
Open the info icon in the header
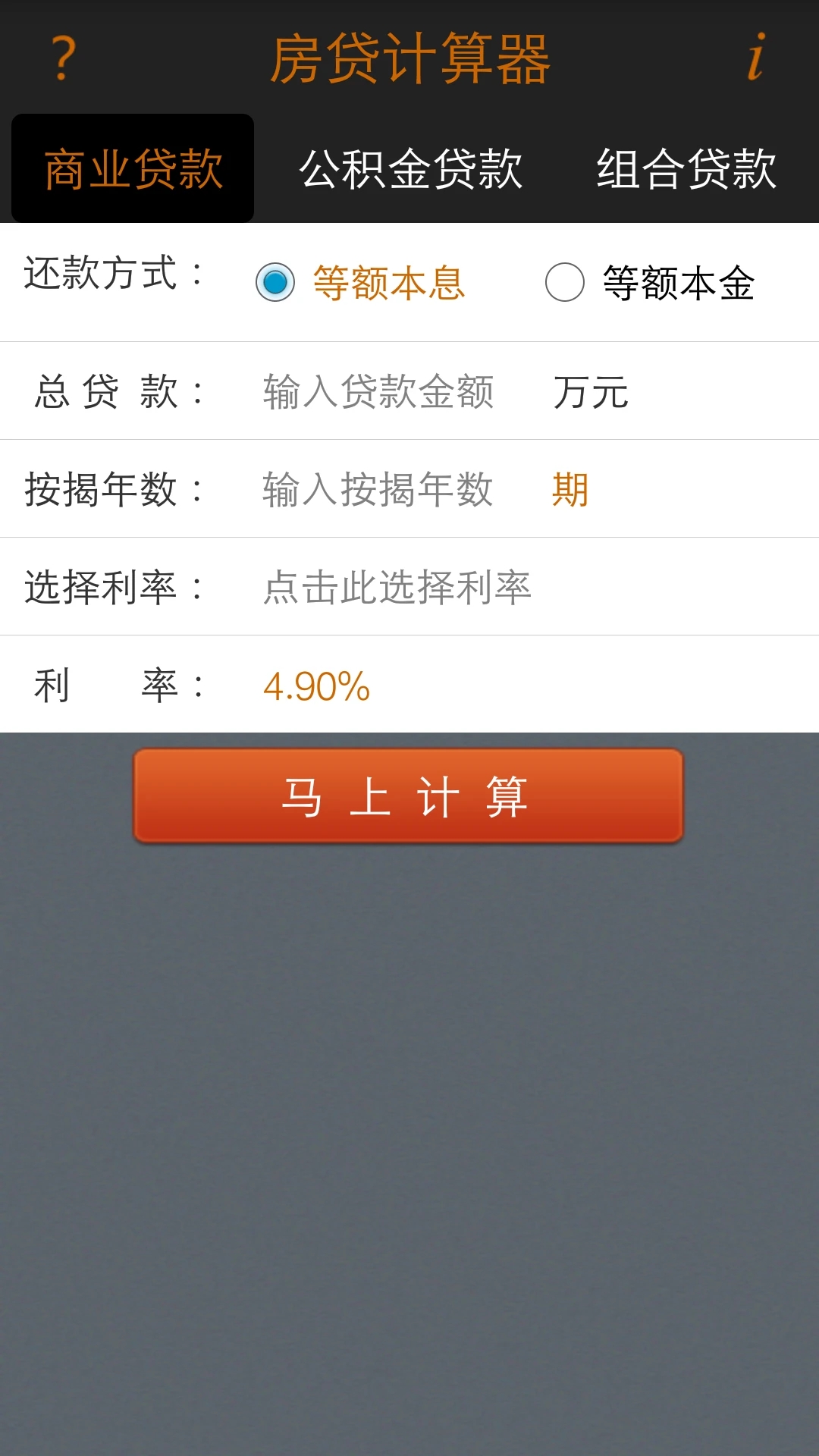(755, 58)
